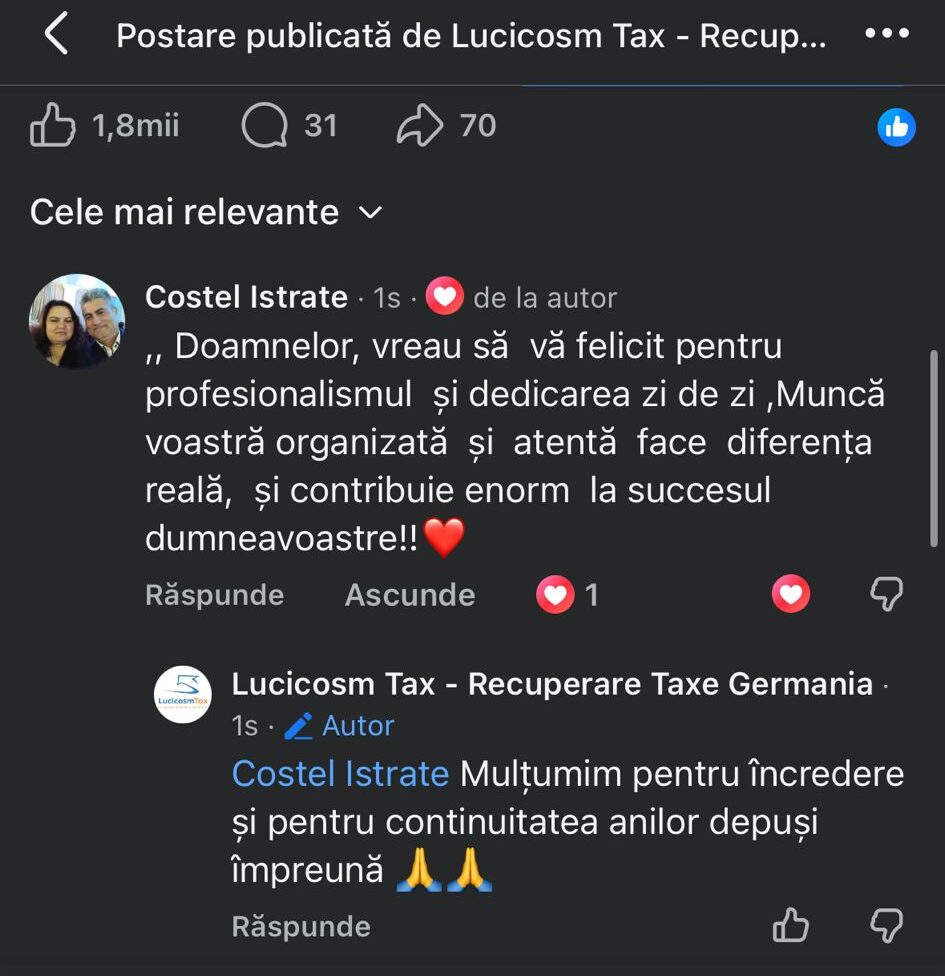Image resolution: width=945 pixels, height=976 pixels.
Task: Open Lucicosm Tax page from reply avatar
Action: click(x=183, y=694)
